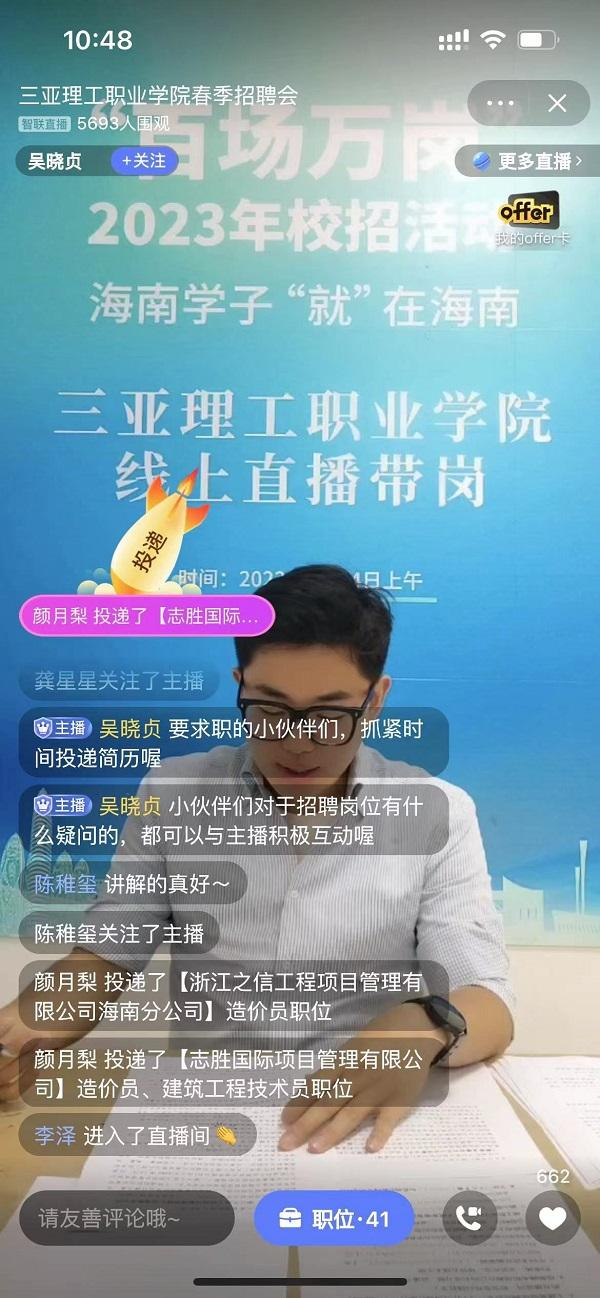Like the live stream with heart icon
Image resolution: width=600 pixels, height=1298 pixels.
click(x=552, y=1218)
